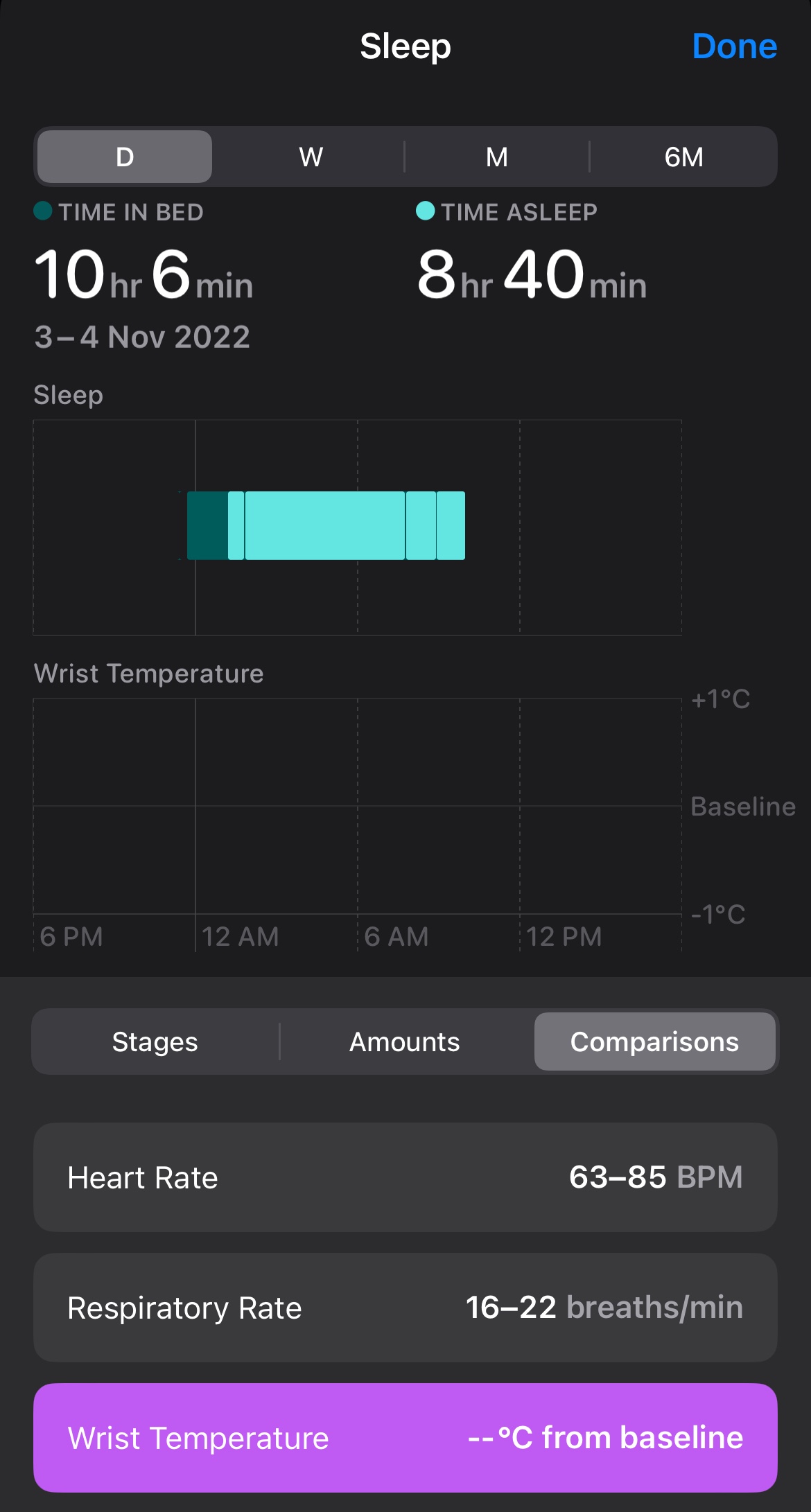Open the Heart Rate comparison row
Screen dimensions: 811x1512
[x=405, y=1177]
